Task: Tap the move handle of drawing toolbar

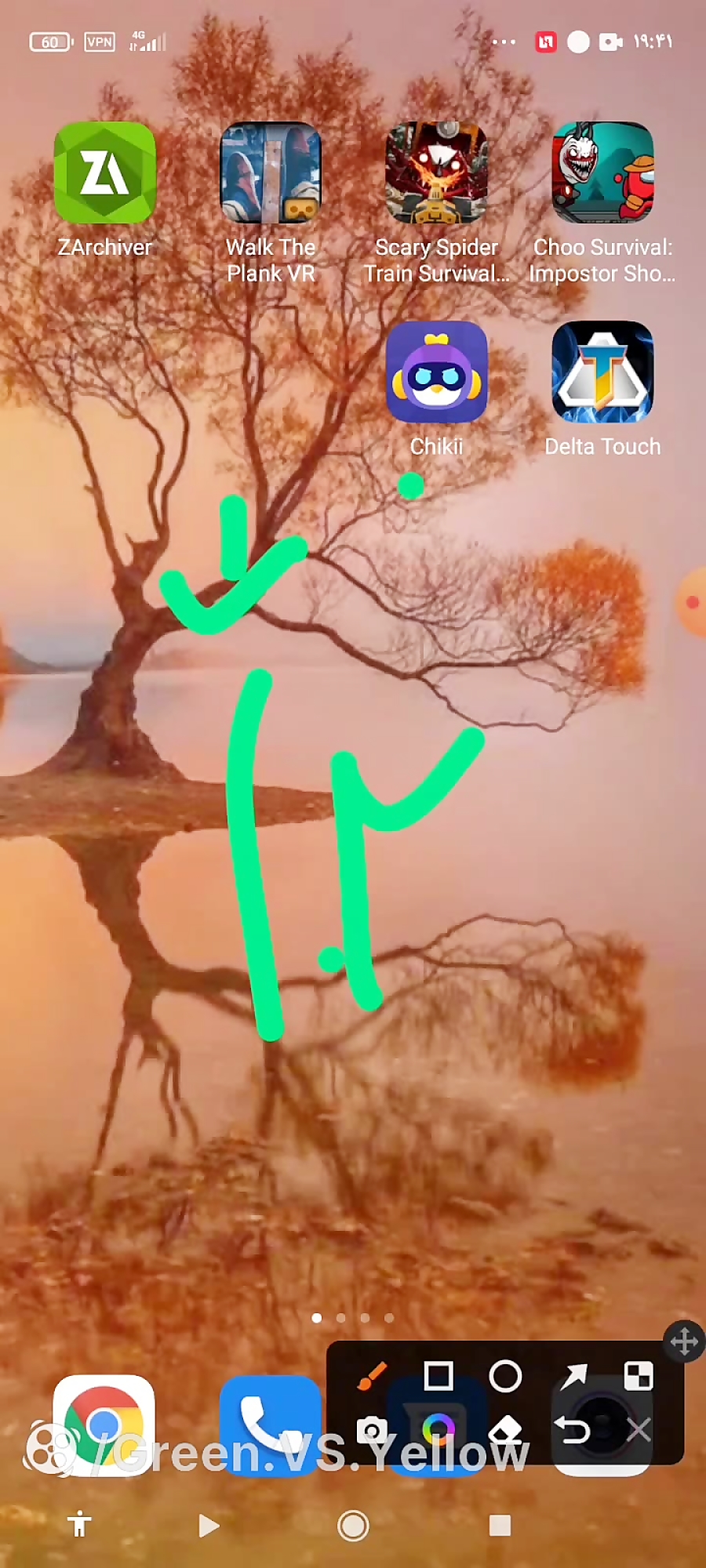Action: pyautogui.click(x=684, y=1341)
